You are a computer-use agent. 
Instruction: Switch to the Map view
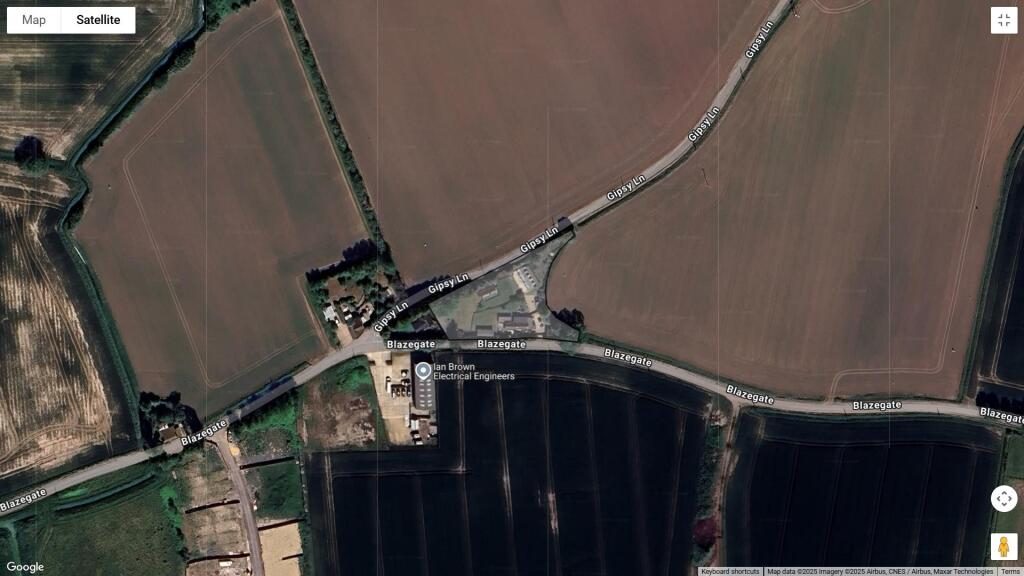tap(34, 20)
